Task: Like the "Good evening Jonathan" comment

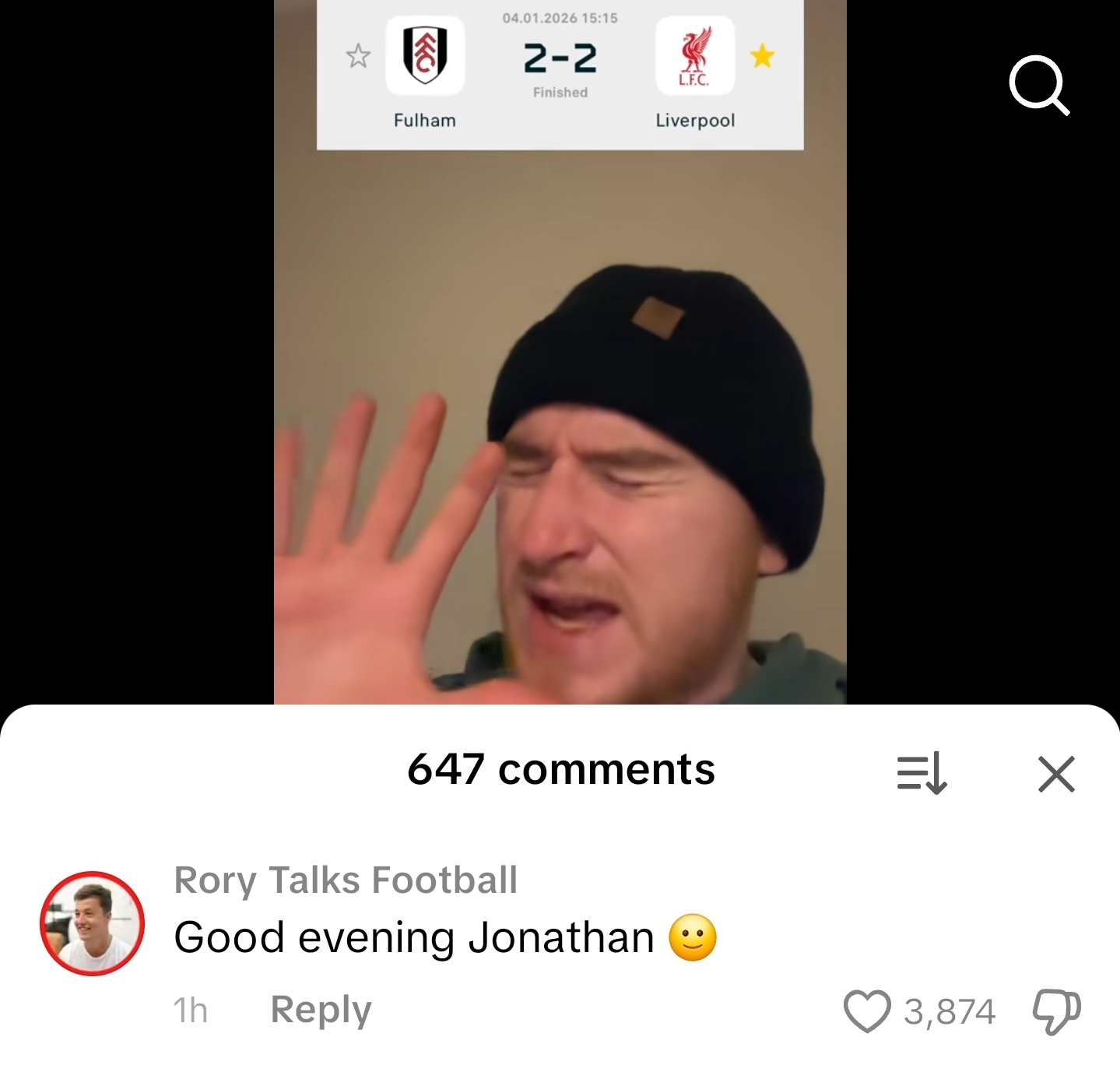Action: pos(867,1011)
